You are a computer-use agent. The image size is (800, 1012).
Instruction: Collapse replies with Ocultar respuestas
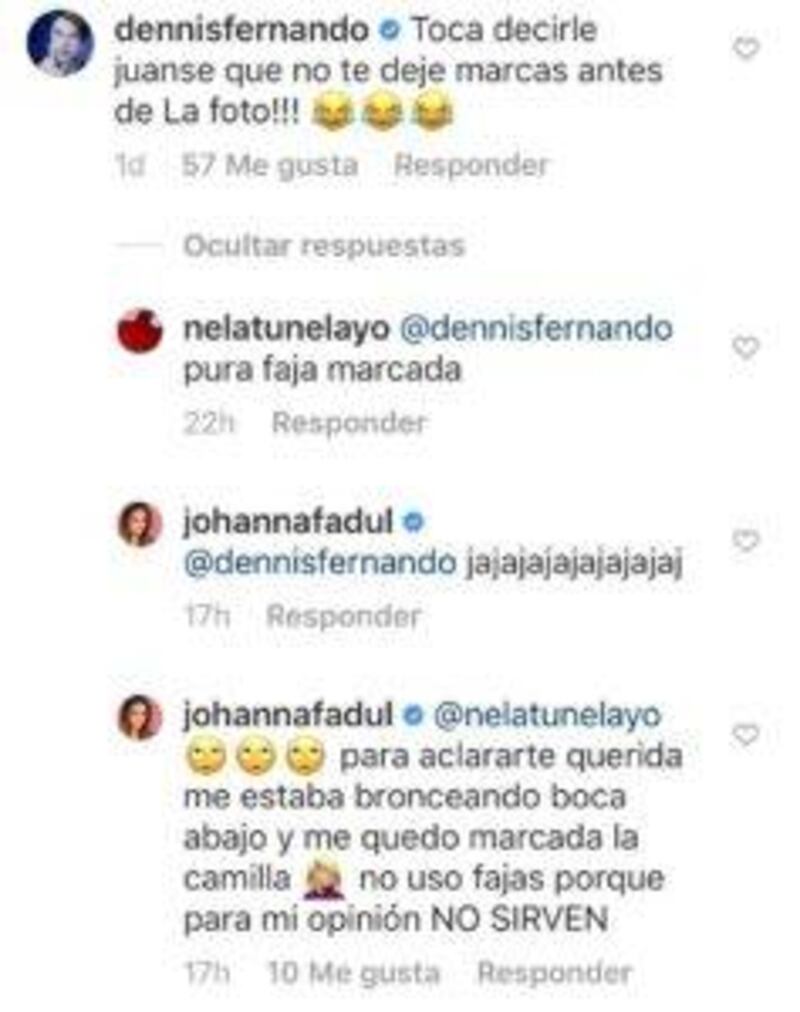324,246
